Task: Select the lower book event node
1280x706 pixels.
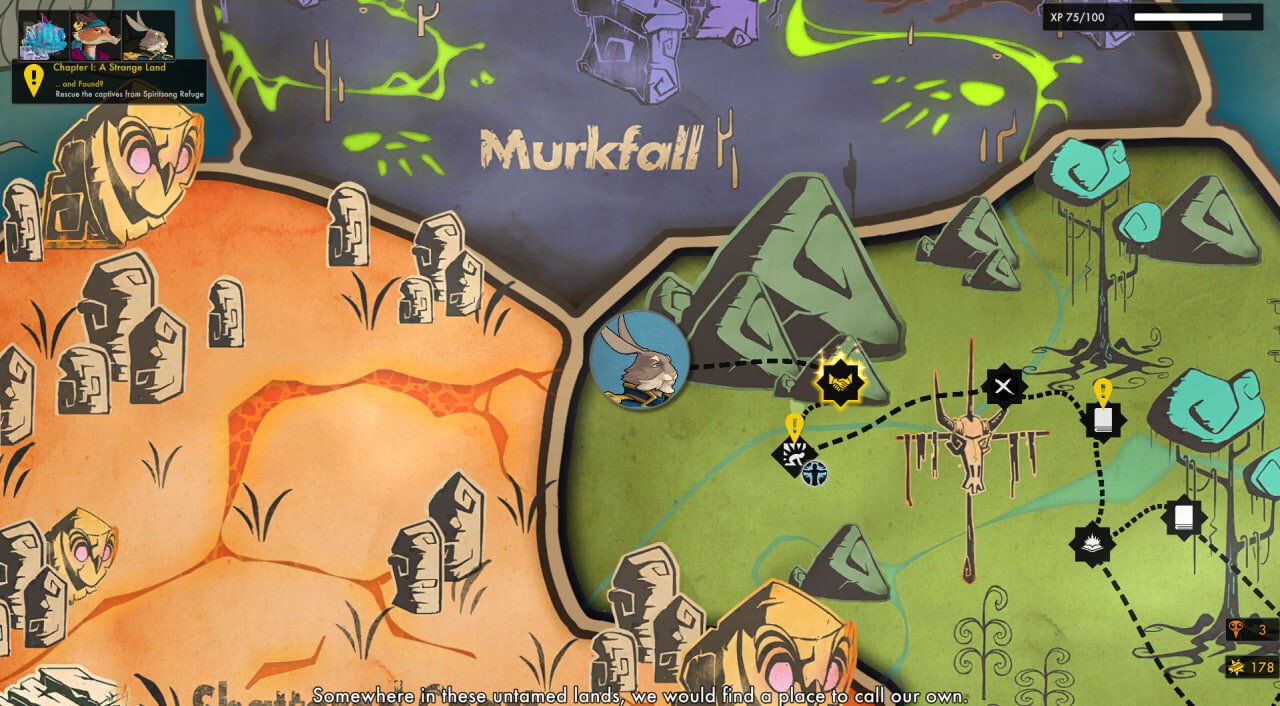Action: (1184, 517)
